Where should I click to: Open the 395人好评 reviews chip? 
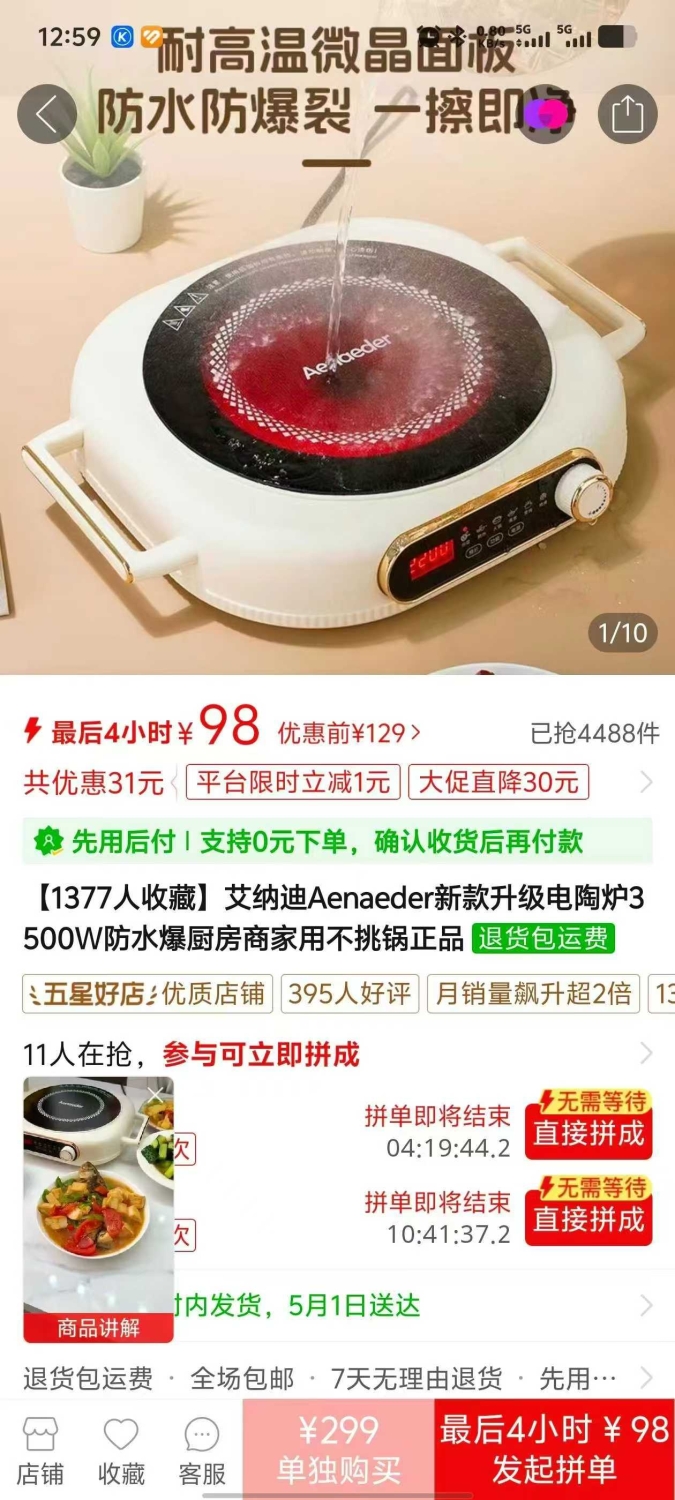pos(350,994)
